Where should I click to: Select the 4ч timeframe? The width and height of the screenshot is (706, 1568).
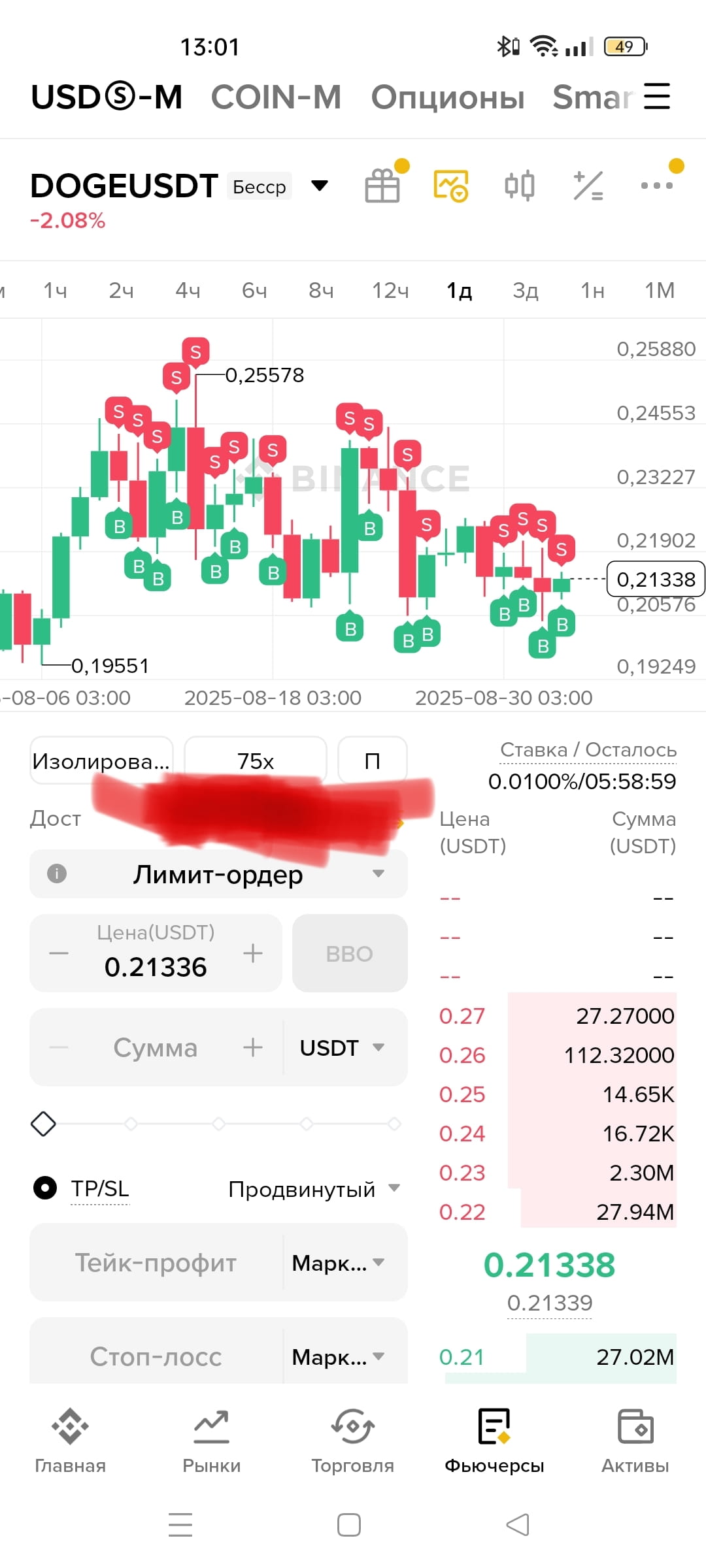coord(188,290)
